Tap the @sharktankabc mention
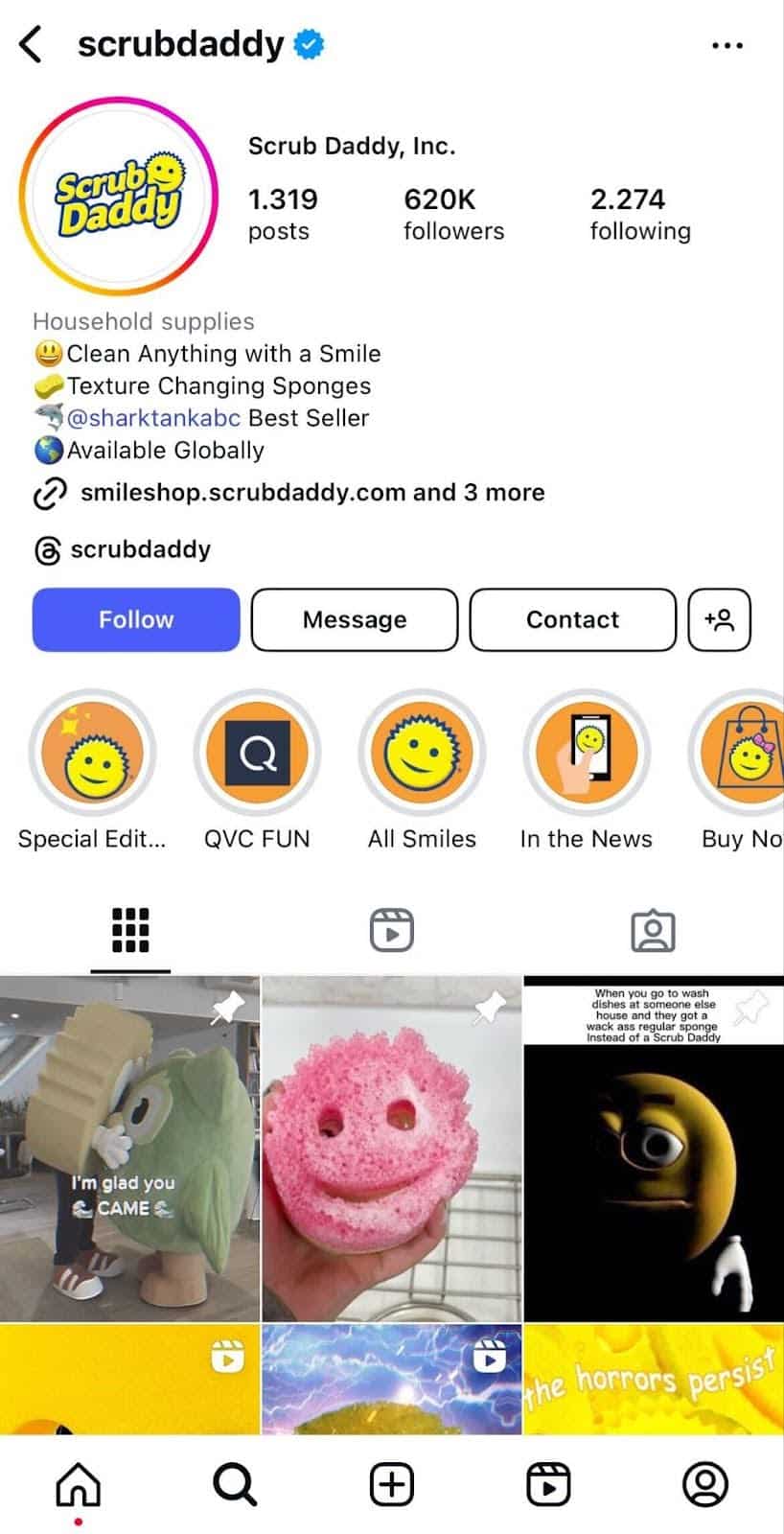This screenshot has width=784, height=1534. 153,418
